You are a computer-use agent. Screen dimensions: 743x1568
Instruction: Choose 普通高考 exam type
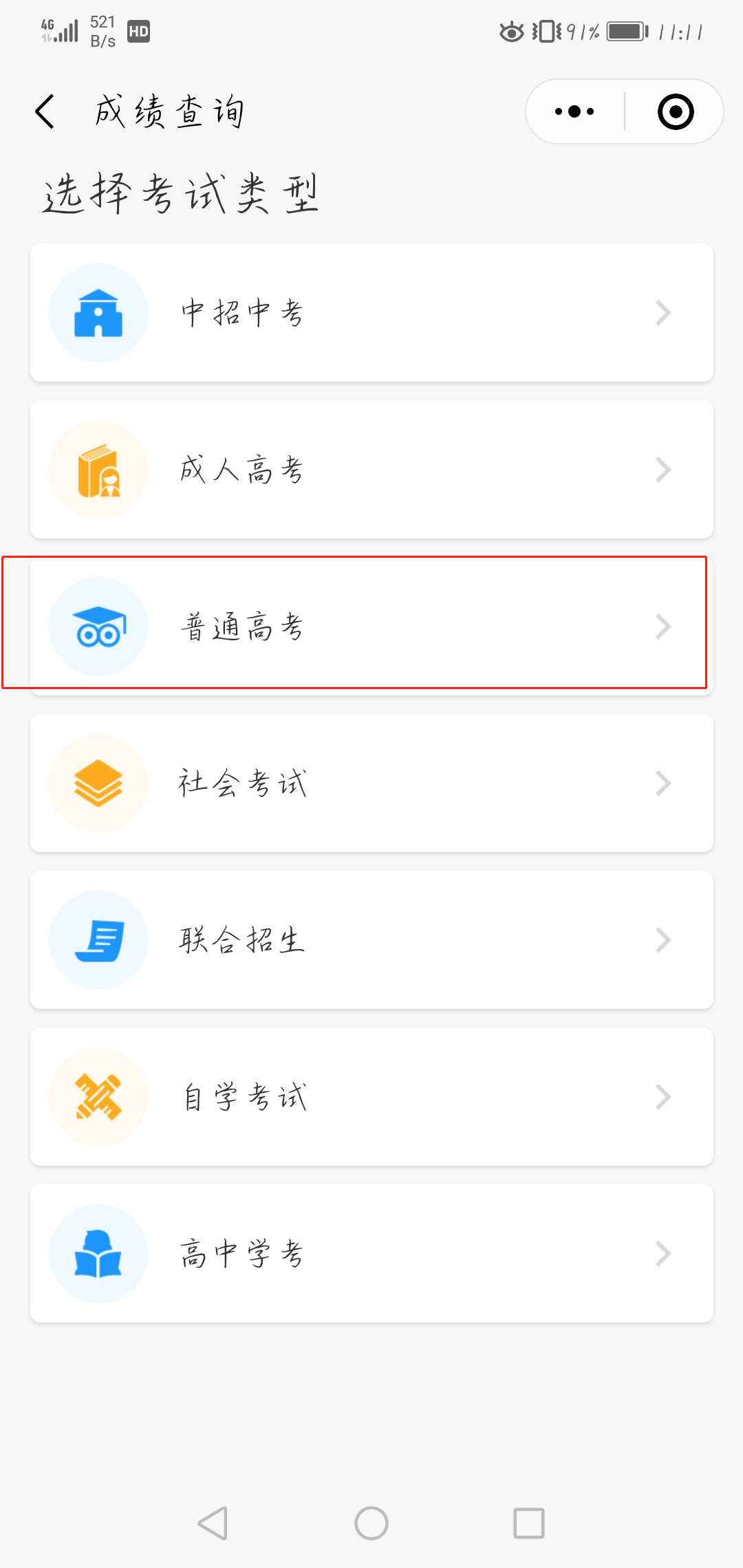tap(371, 627)
